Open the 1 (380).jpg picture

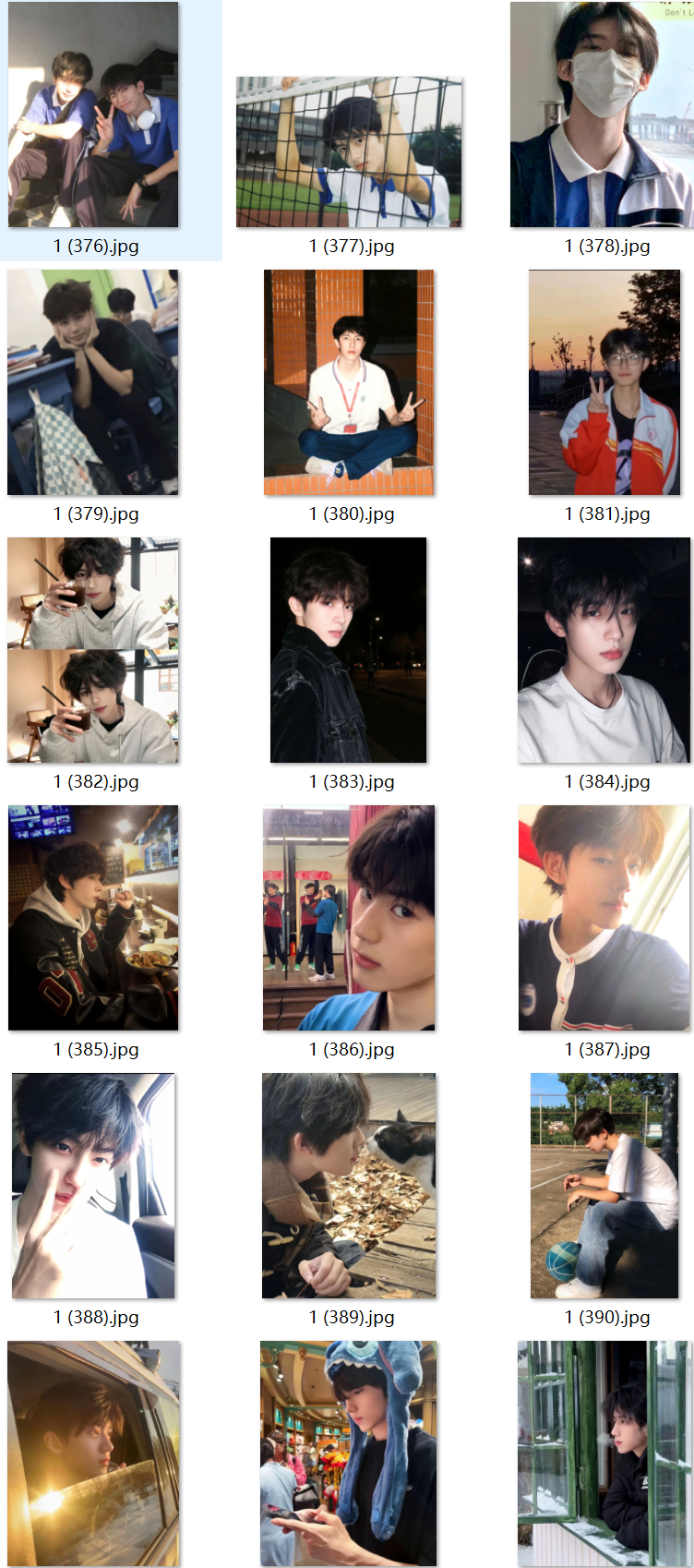tap(349, 382)
